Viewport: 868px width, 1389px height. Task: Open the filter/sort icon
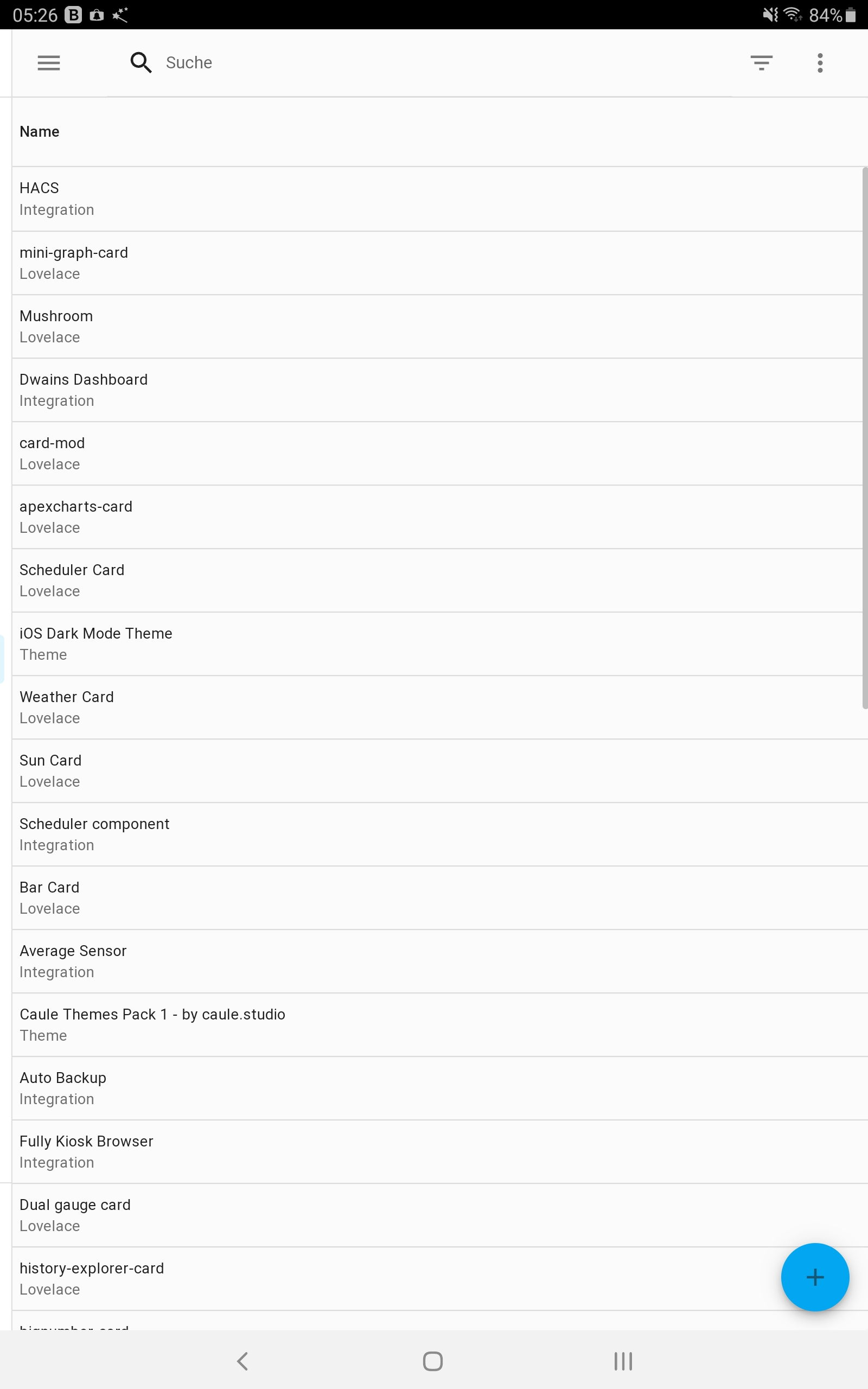(761, 62)
